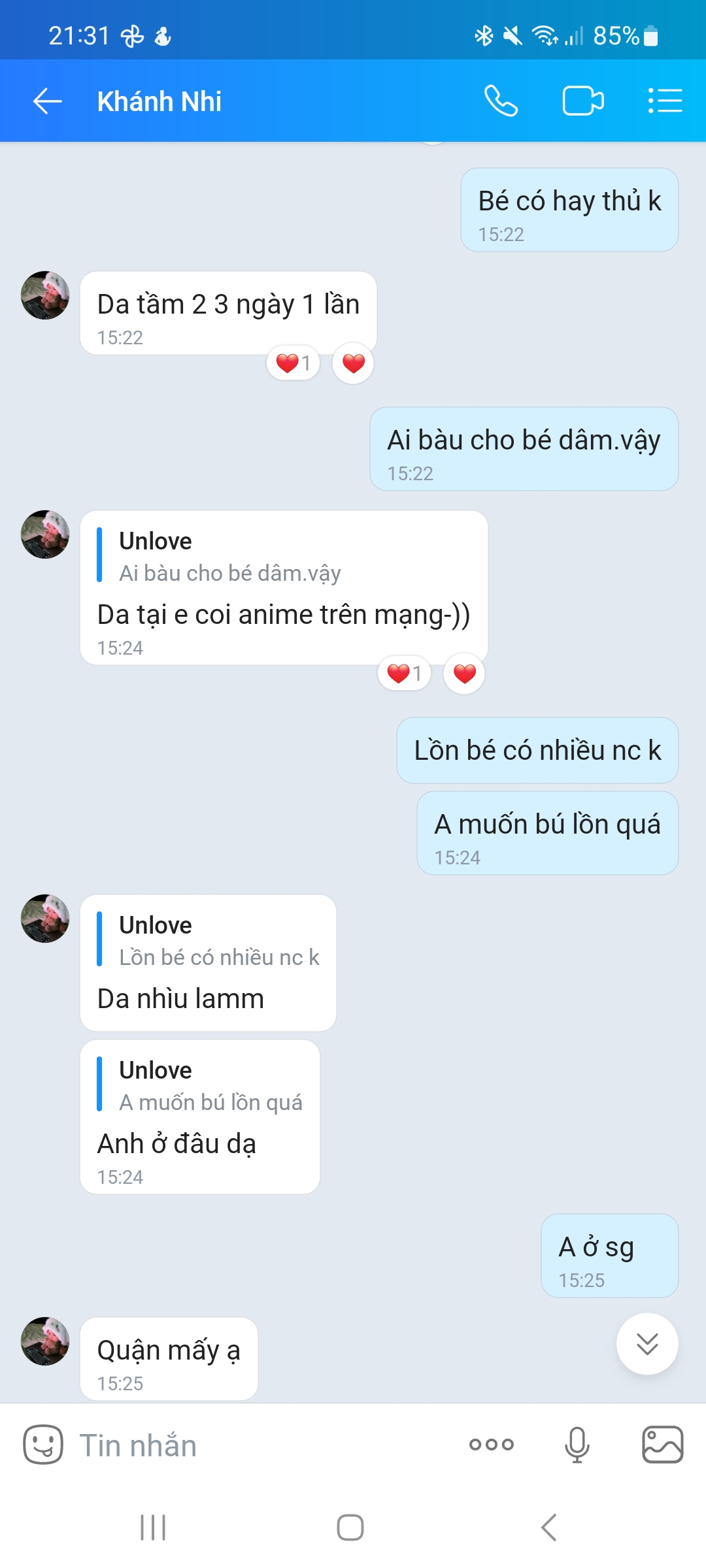Open sender avatar beside Quận mấy ạ
The image size is (706, 1568).
click(45, 1341)
